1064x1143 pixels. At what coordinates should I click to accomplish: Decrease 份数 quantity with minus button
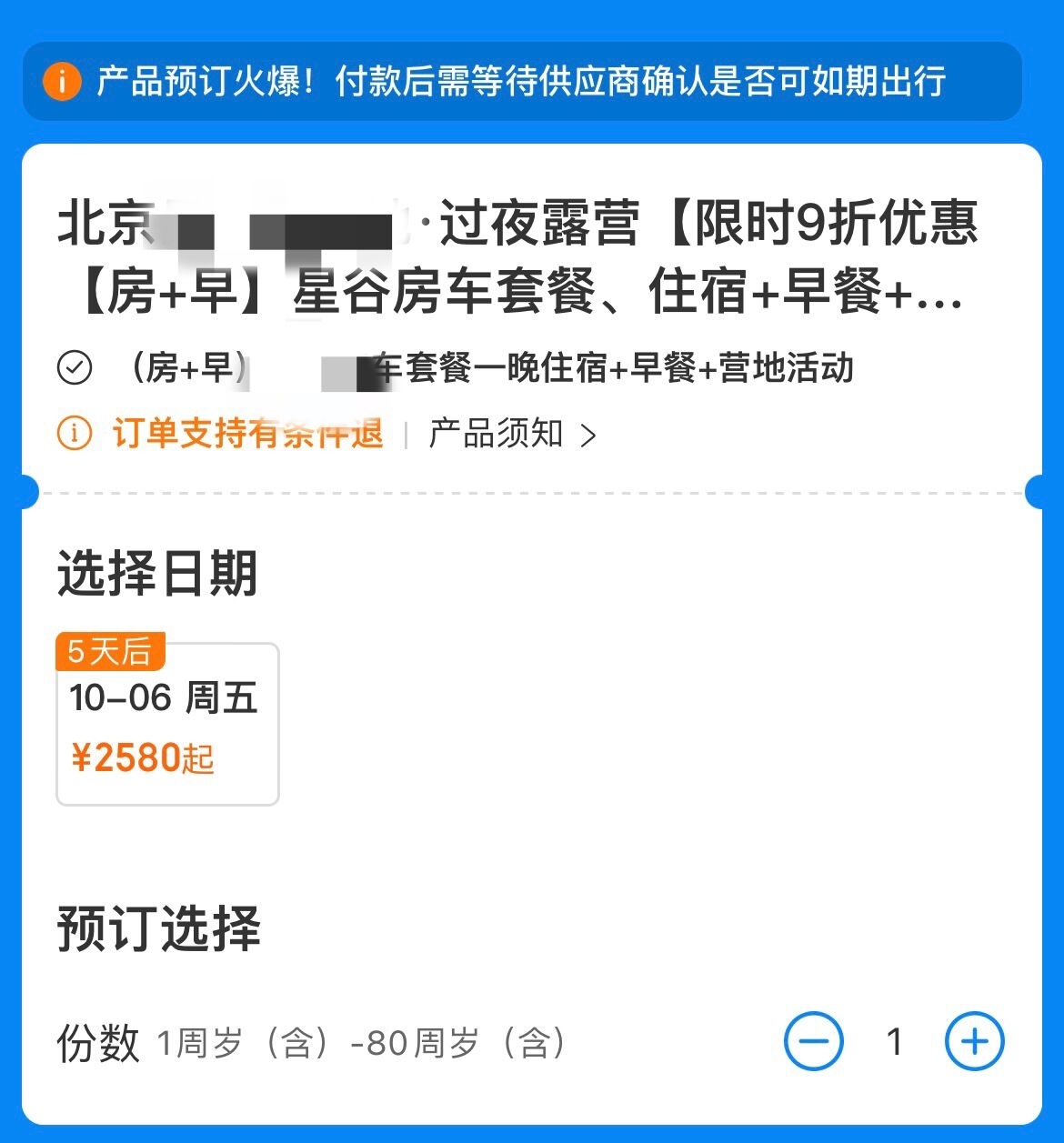(813, 1041)
